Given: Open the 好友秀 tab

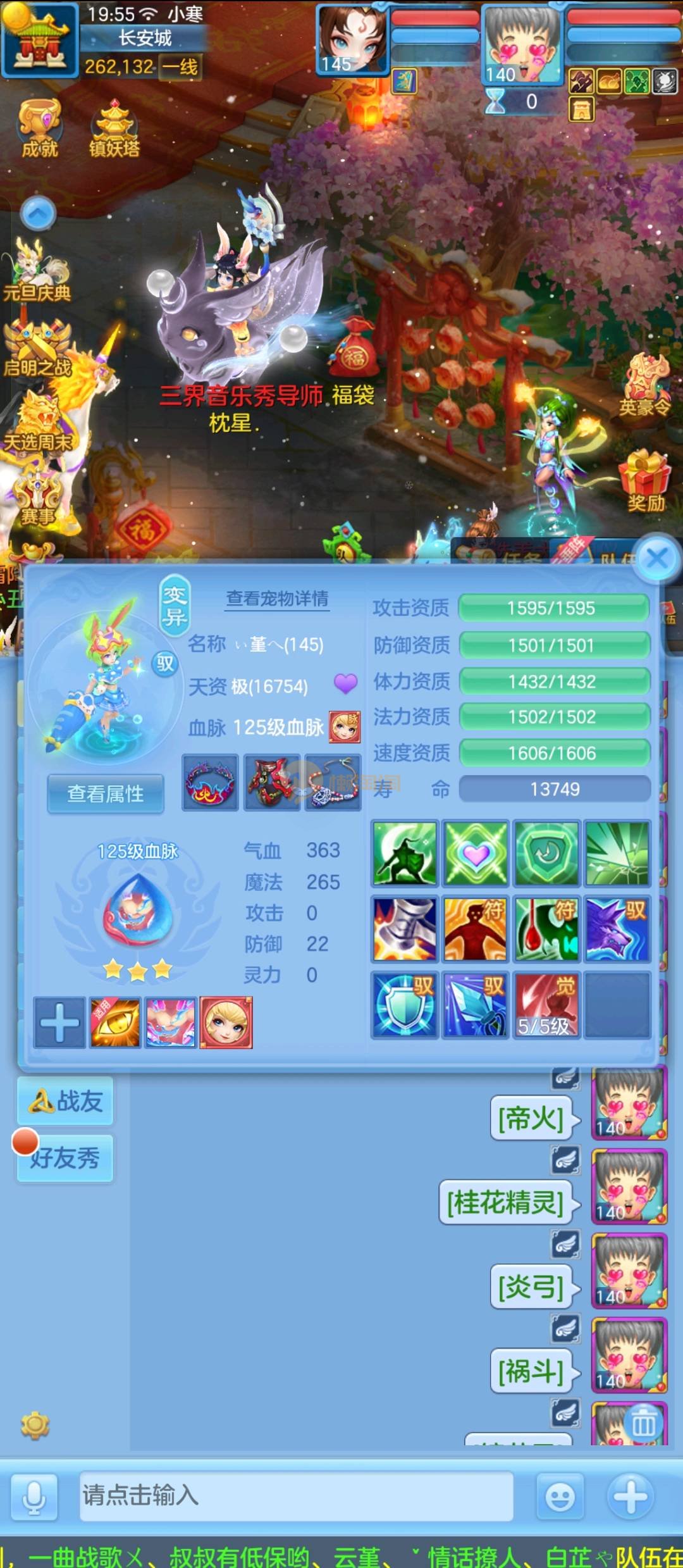Looking at the screenshot, I should coord(66,1159).
